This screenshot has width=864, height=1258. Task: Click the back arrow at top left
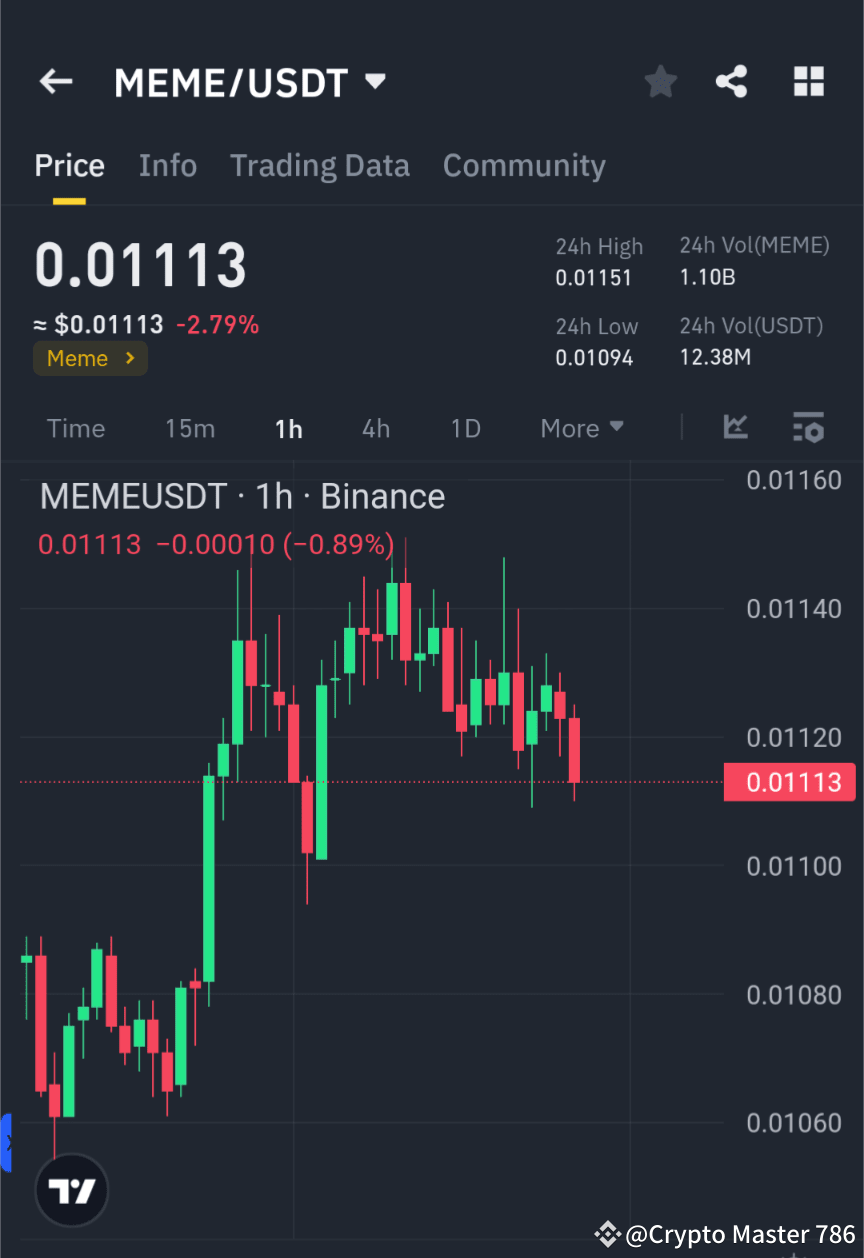click(x=55, y=82)
